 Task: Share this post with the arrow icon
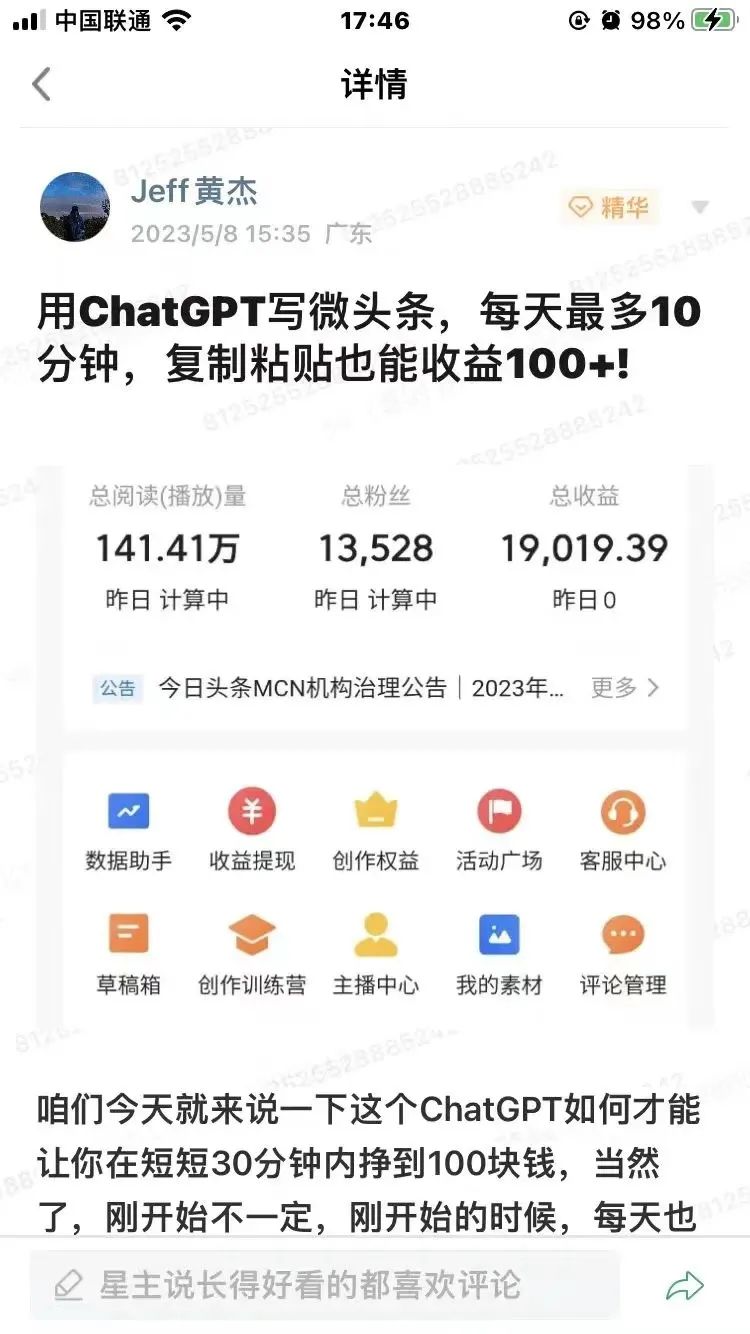685,1286
